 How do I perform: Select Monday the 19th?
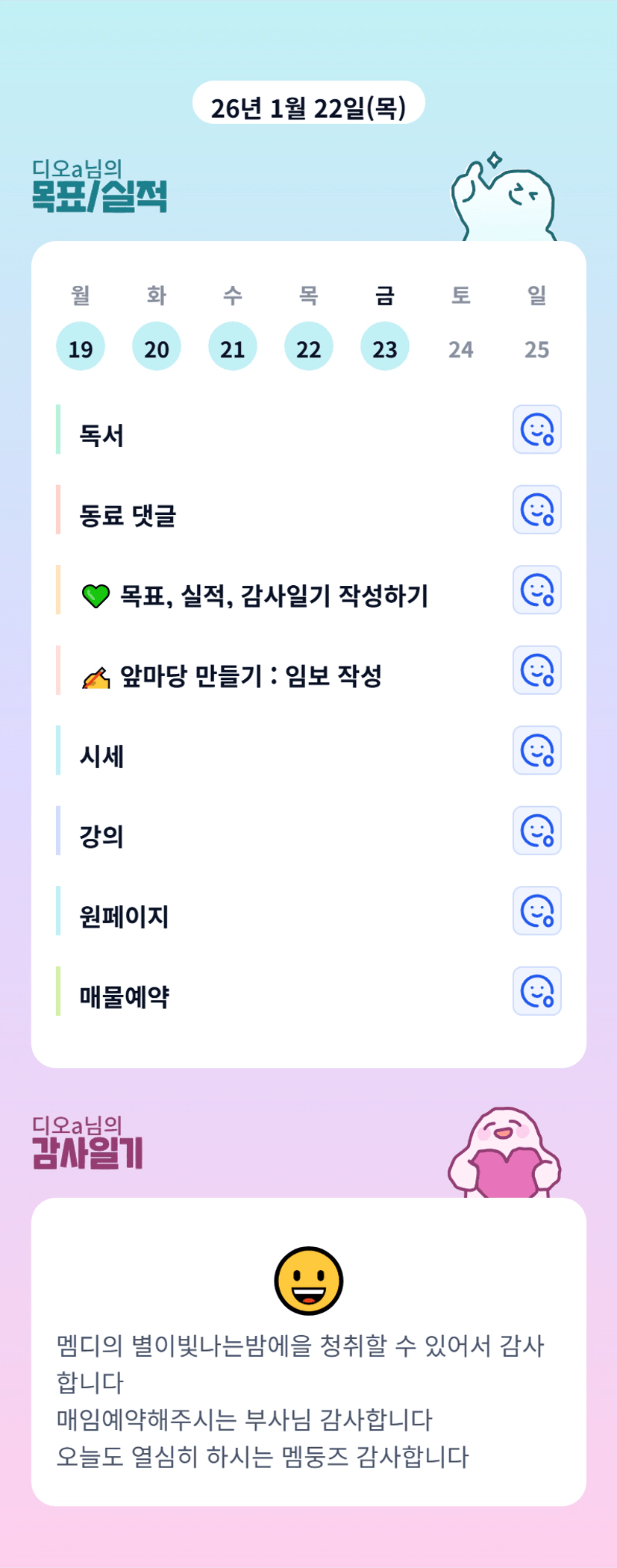tap(81, 347)
